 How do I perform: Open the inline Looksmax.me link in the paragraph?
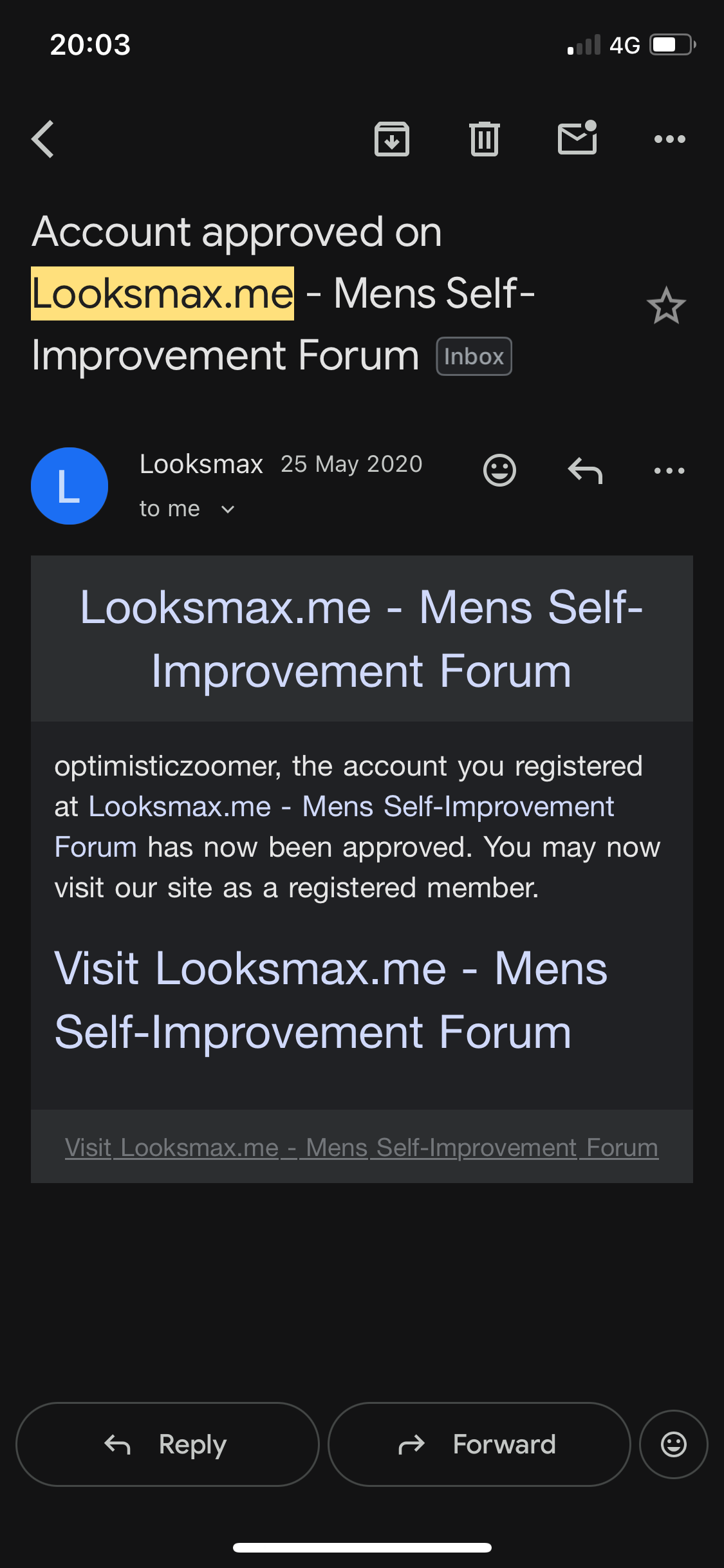click(x=351, y=807)
